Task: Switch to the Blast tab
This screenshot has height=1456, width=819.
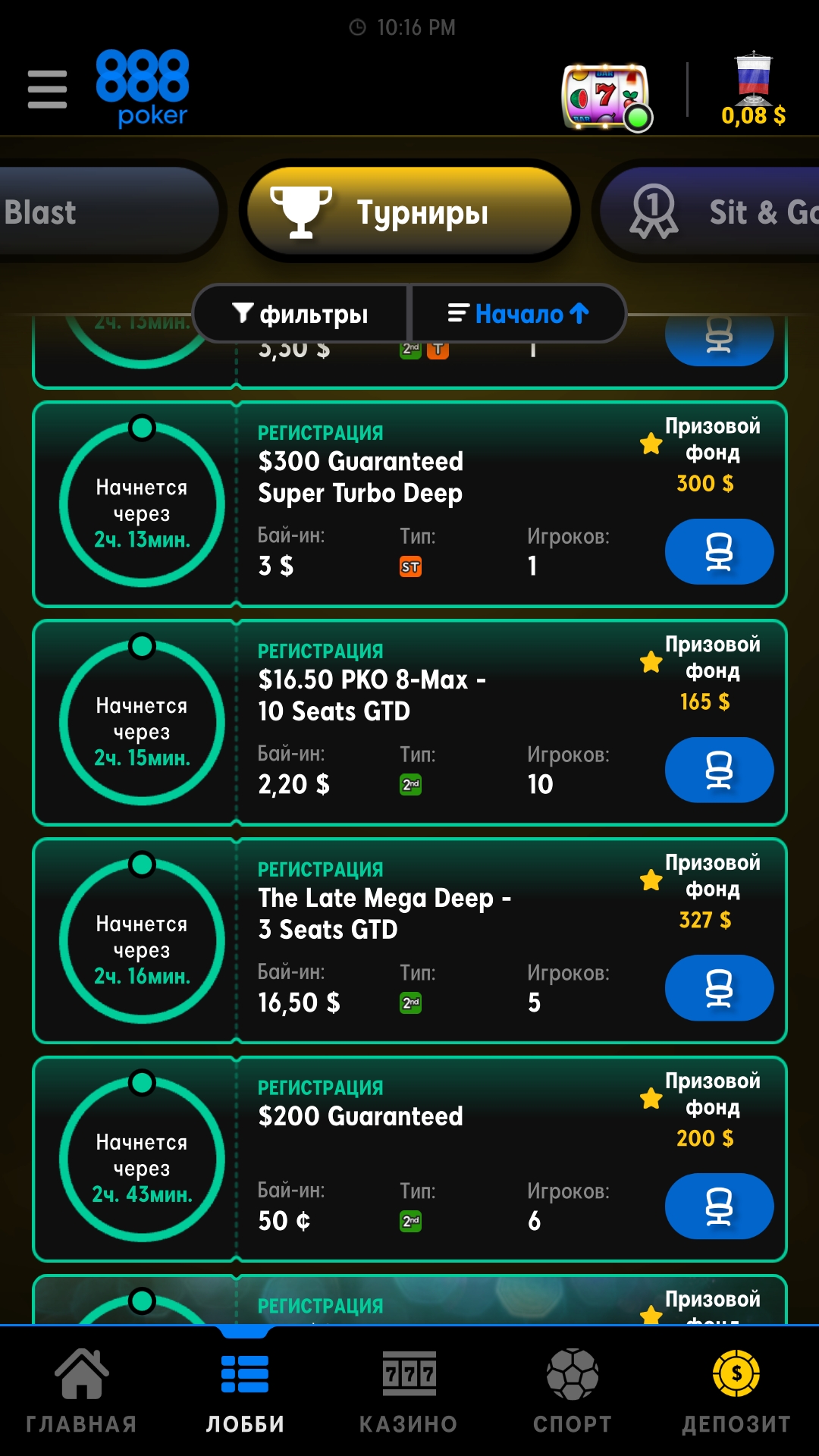Action: point(106,212)
